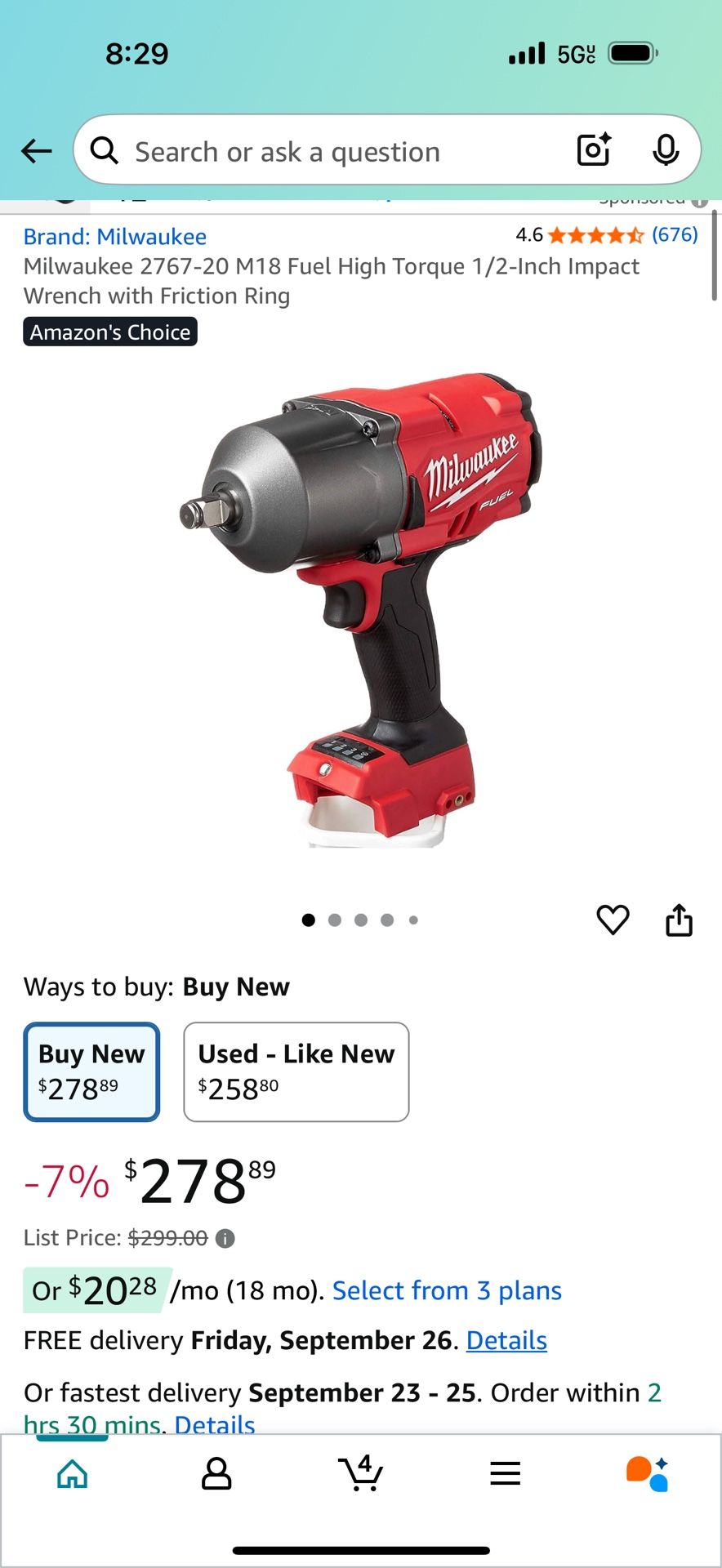Open the shopping cart with 4 items

pyautogui.click(x=360, y=1472)
